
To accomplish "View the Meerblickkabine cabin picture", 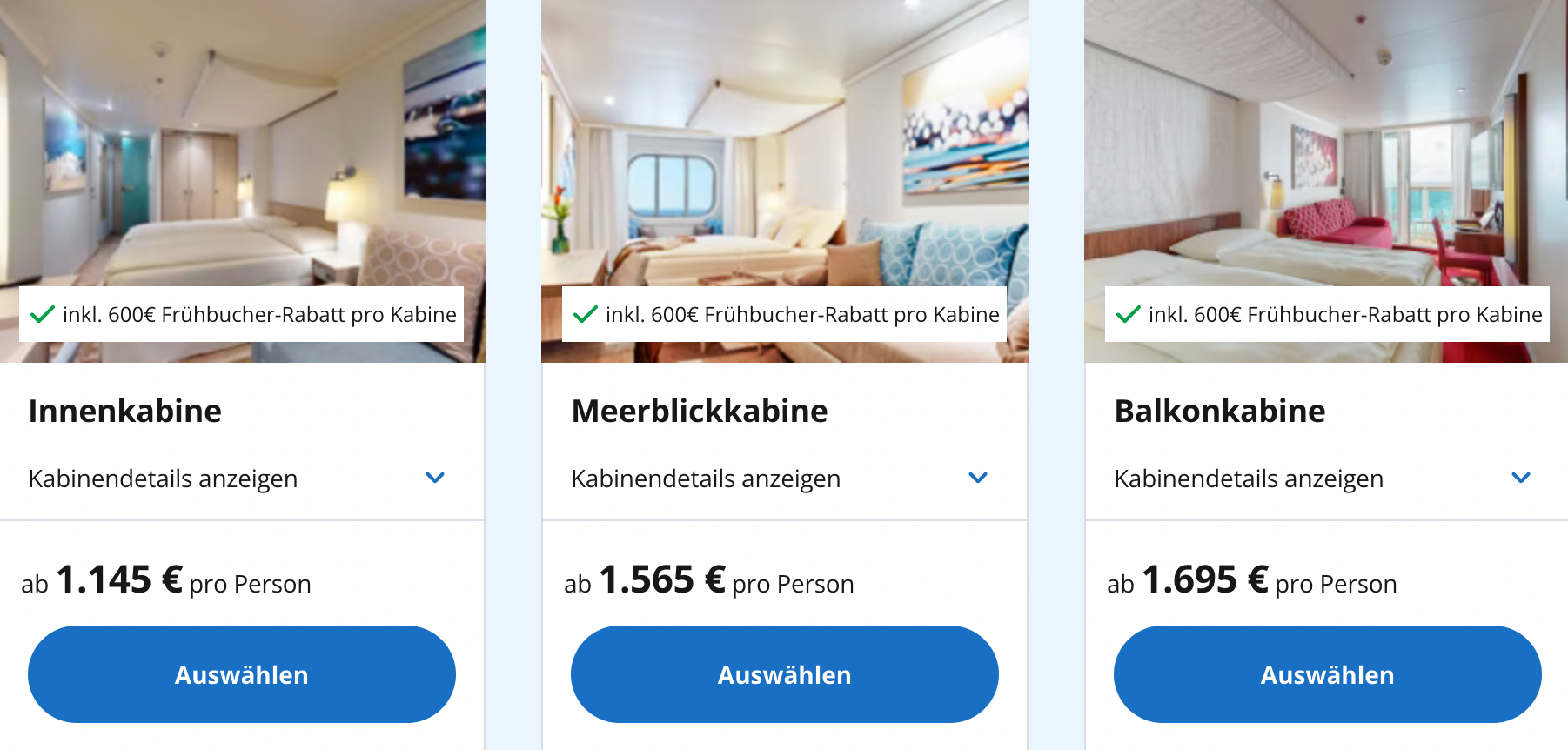I will (x=784, y=148).
